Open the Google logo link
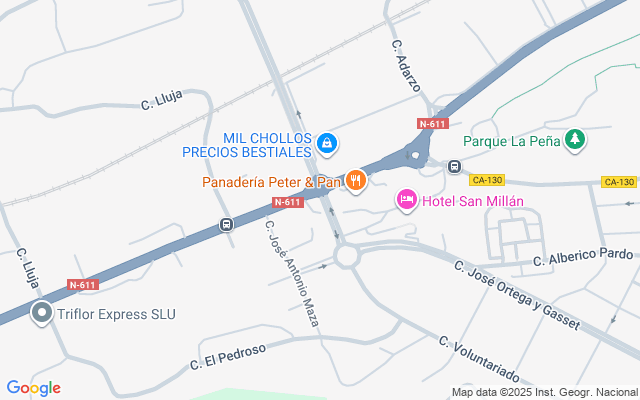This screenshot has height=400, width=640. [x=33, y=388]
